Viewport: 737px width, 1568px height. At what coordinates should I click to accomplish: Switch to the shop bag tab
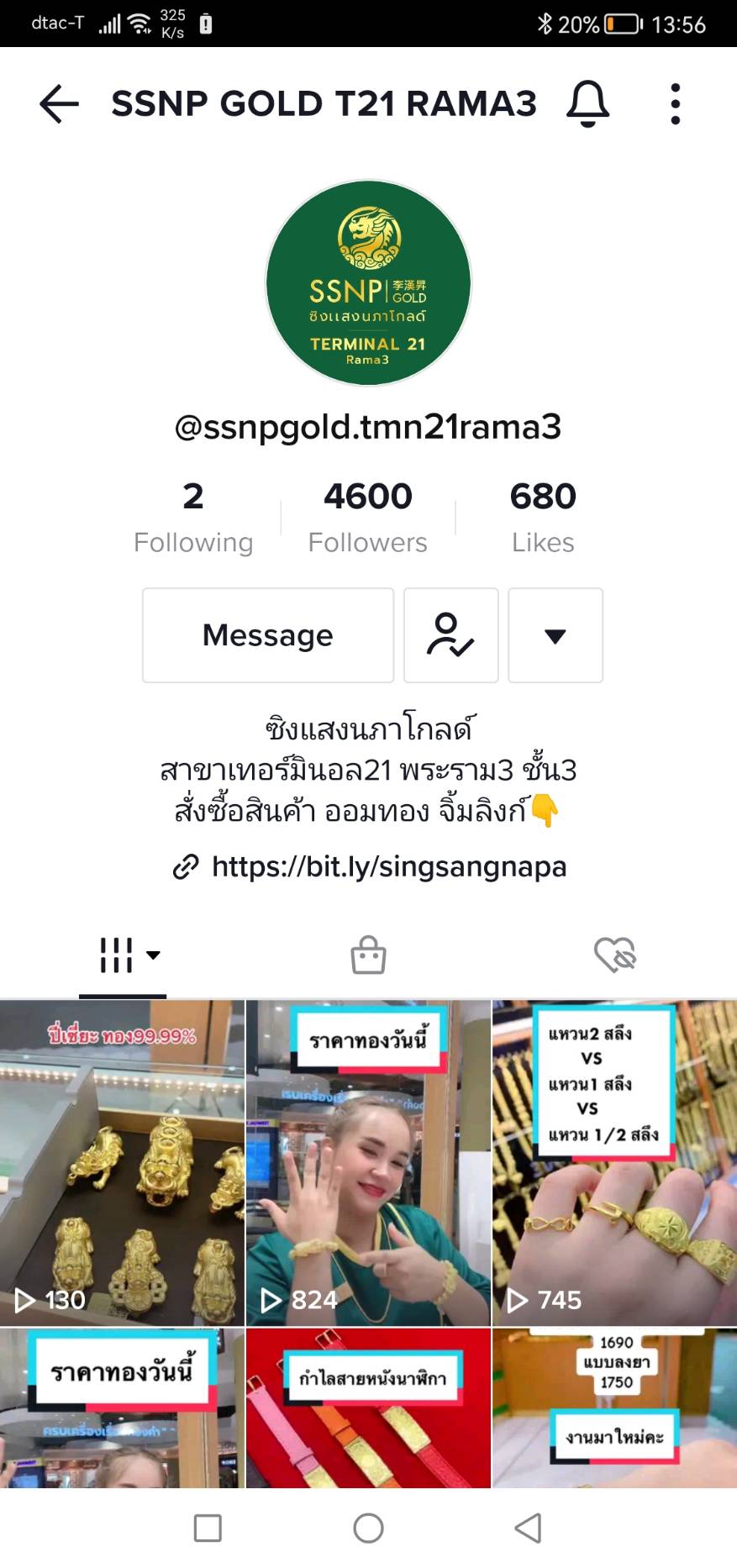368,955
